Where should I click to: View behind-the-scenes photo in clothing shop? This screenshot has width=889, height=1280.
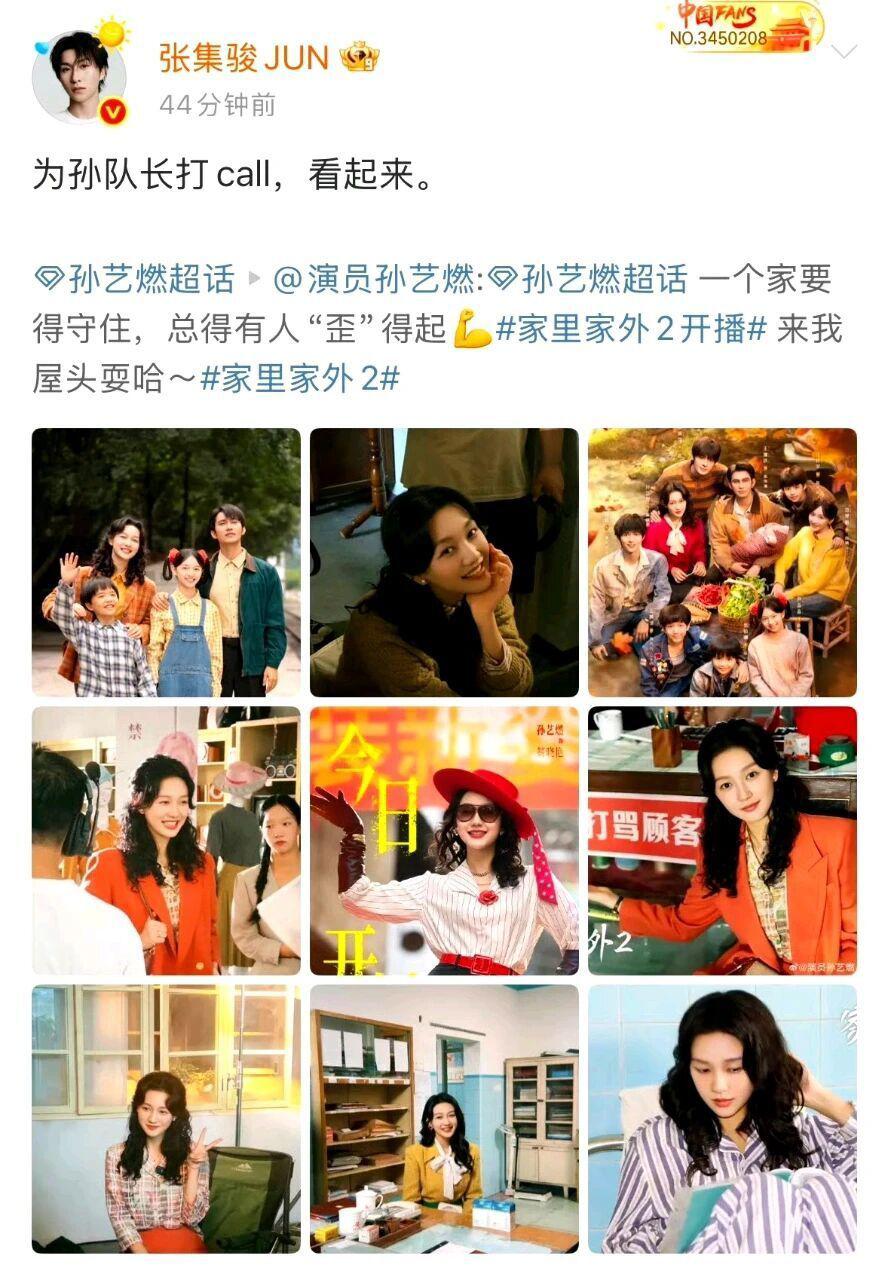coord(166,840)
